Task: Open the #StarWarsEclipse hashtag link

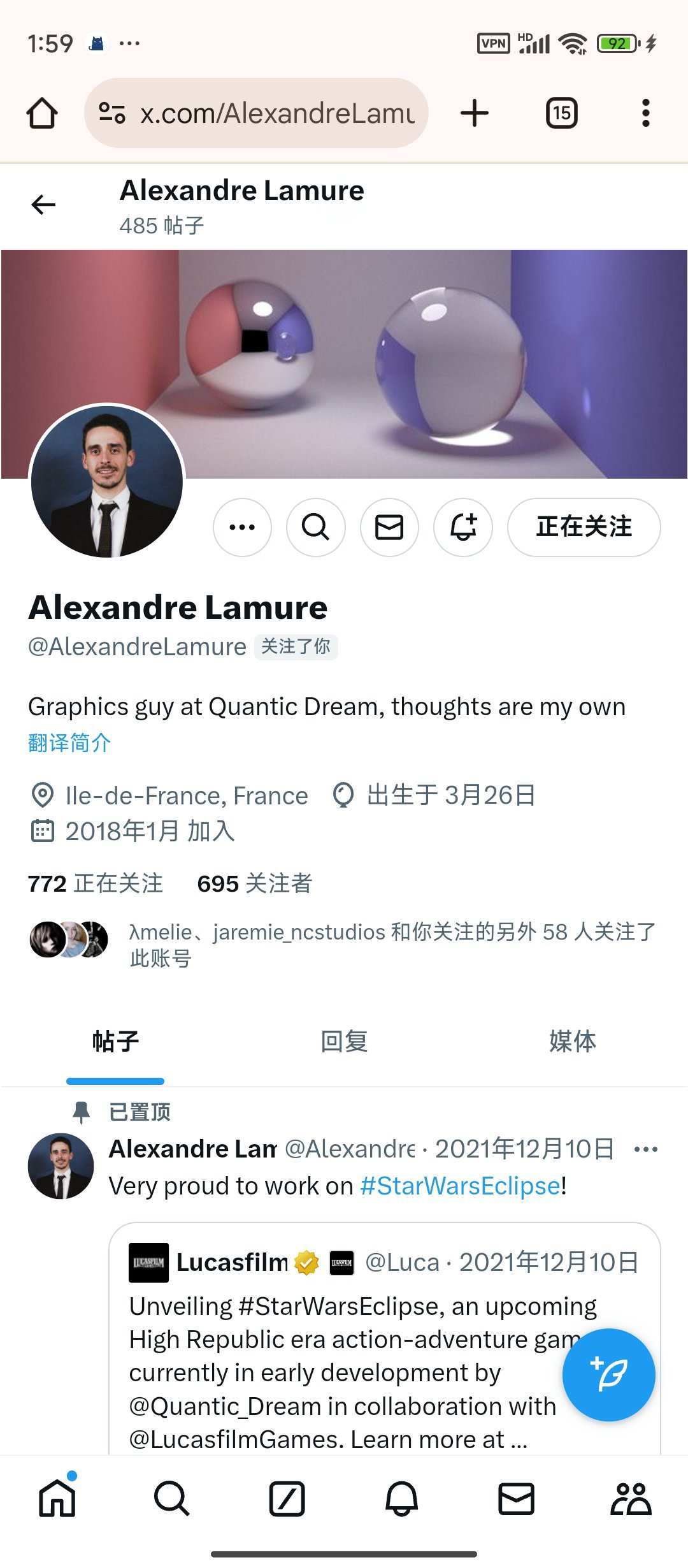Action: coord(460,1186)
